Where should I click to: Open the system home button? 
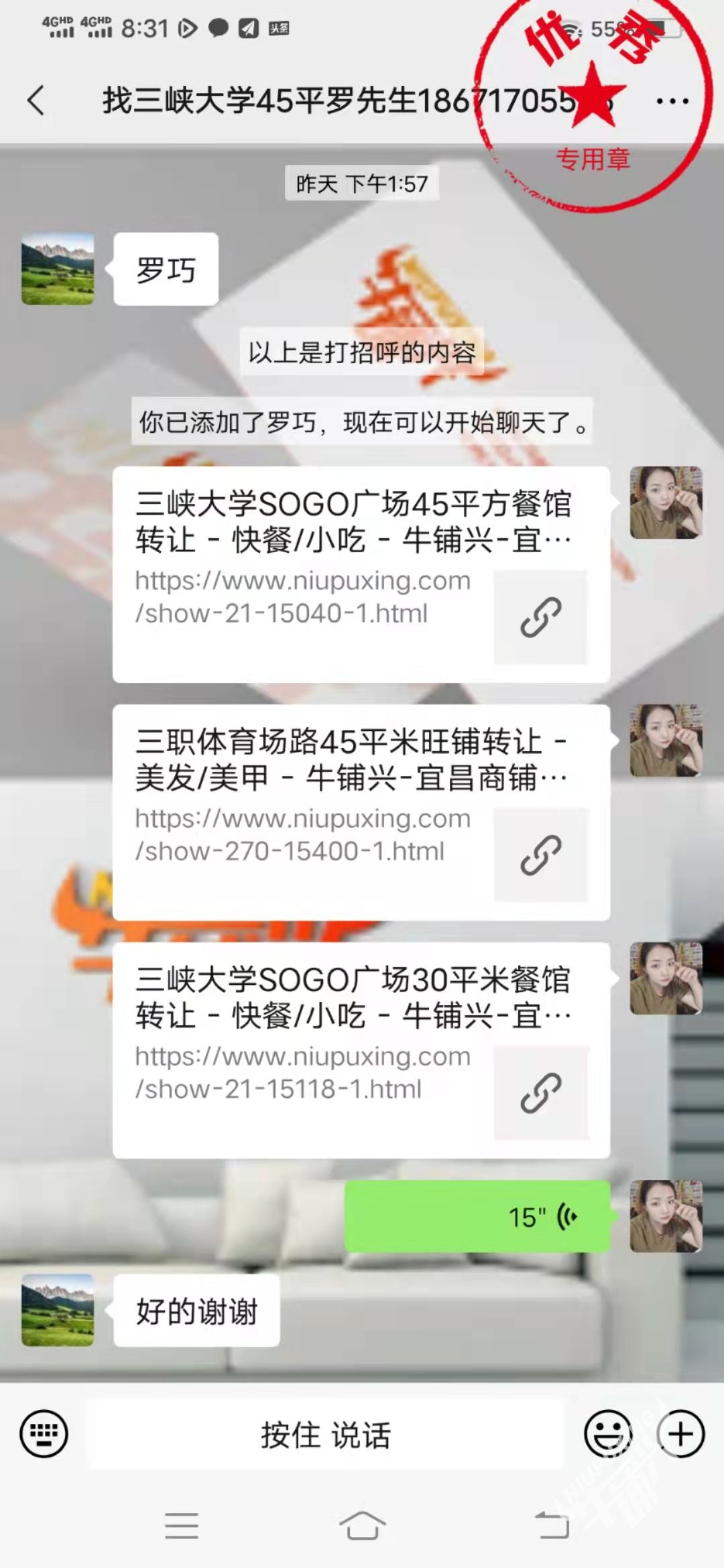point(362,1525)
